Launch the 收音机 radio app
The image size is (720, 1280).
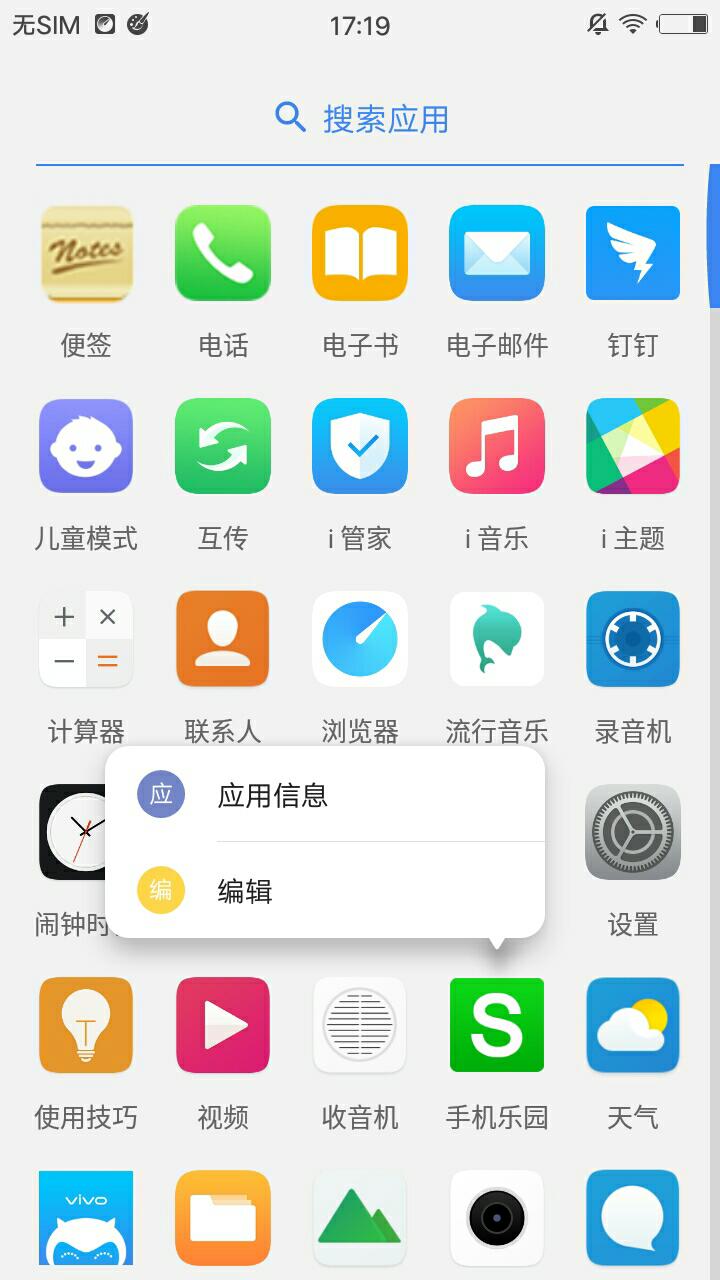[x=360, y=1025]
